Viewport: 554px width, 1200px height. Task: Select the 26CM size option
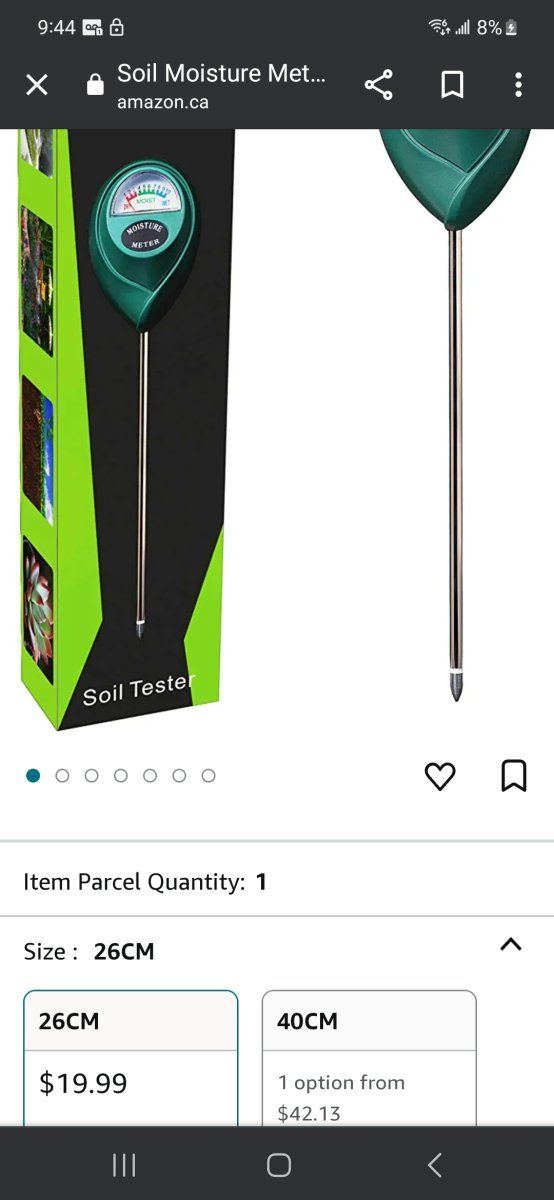(x=131, y=1058)
